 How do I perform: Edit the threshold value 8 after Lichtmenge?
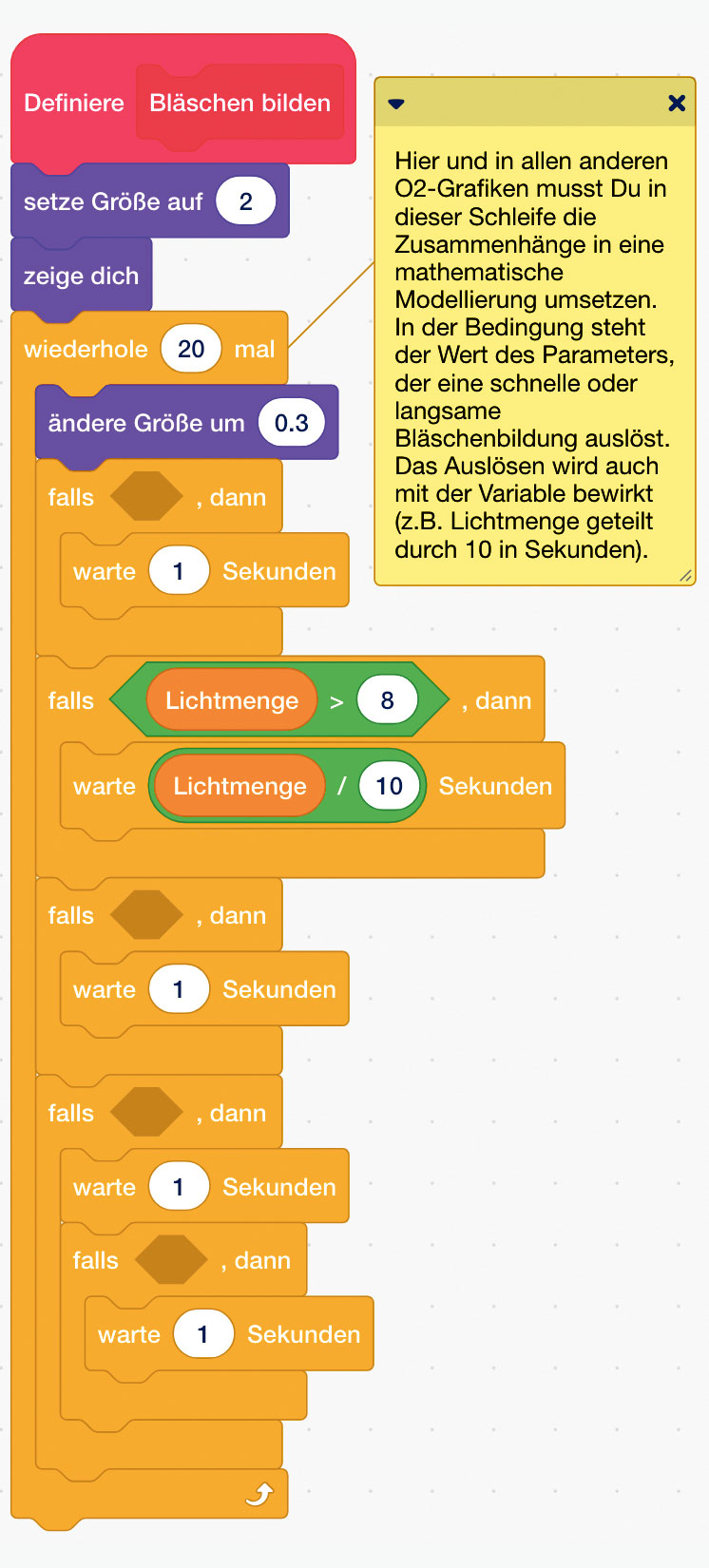pos(387,700)
